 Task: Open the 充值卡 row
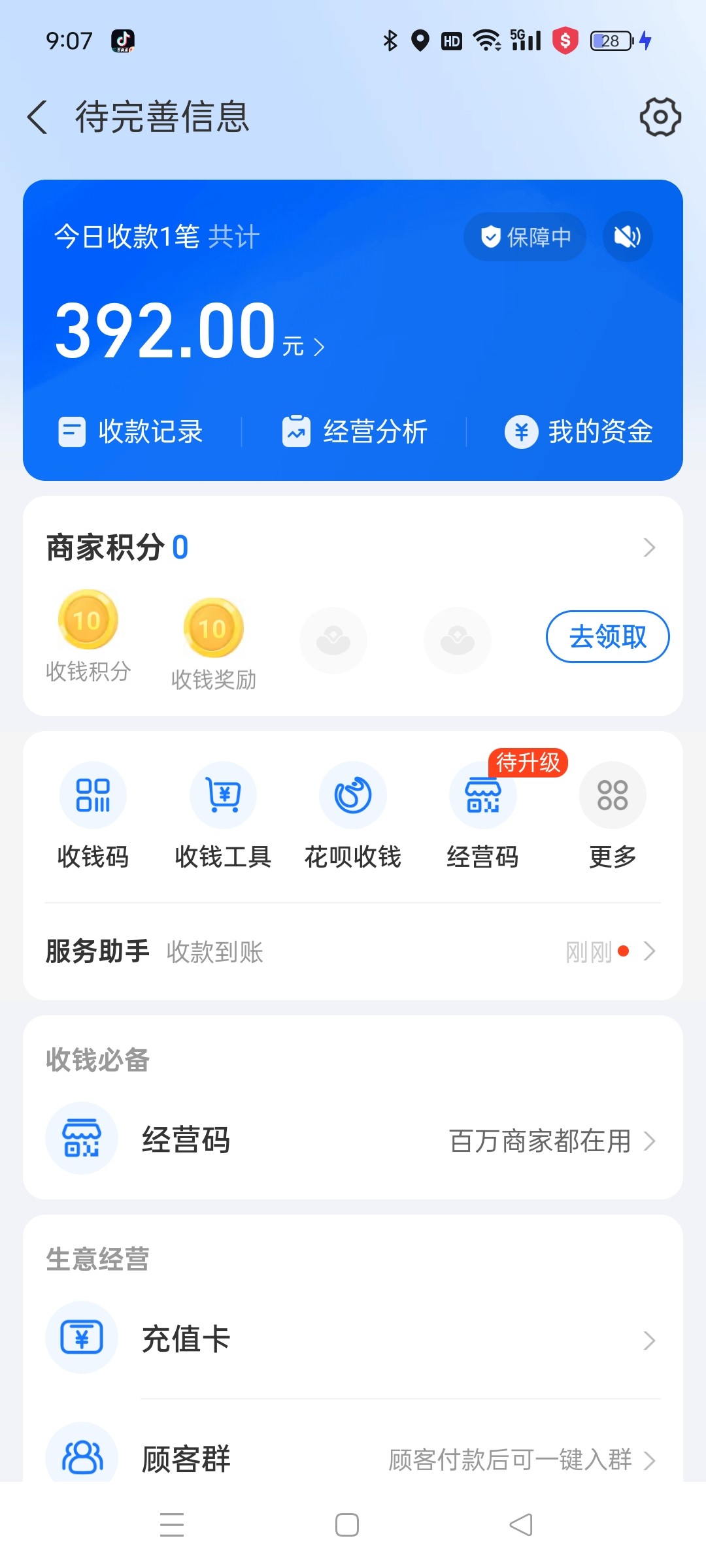353,1339
